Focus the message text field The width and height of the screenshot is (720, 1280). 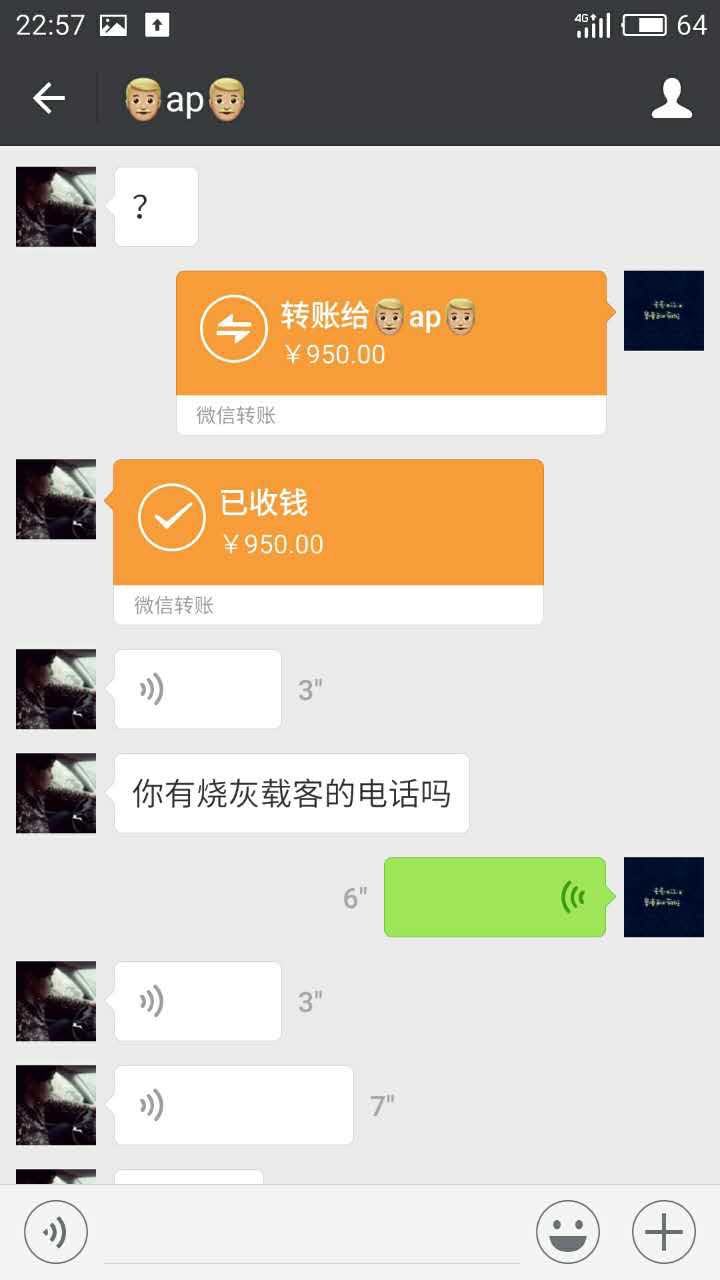click(x=310, y=1234)
